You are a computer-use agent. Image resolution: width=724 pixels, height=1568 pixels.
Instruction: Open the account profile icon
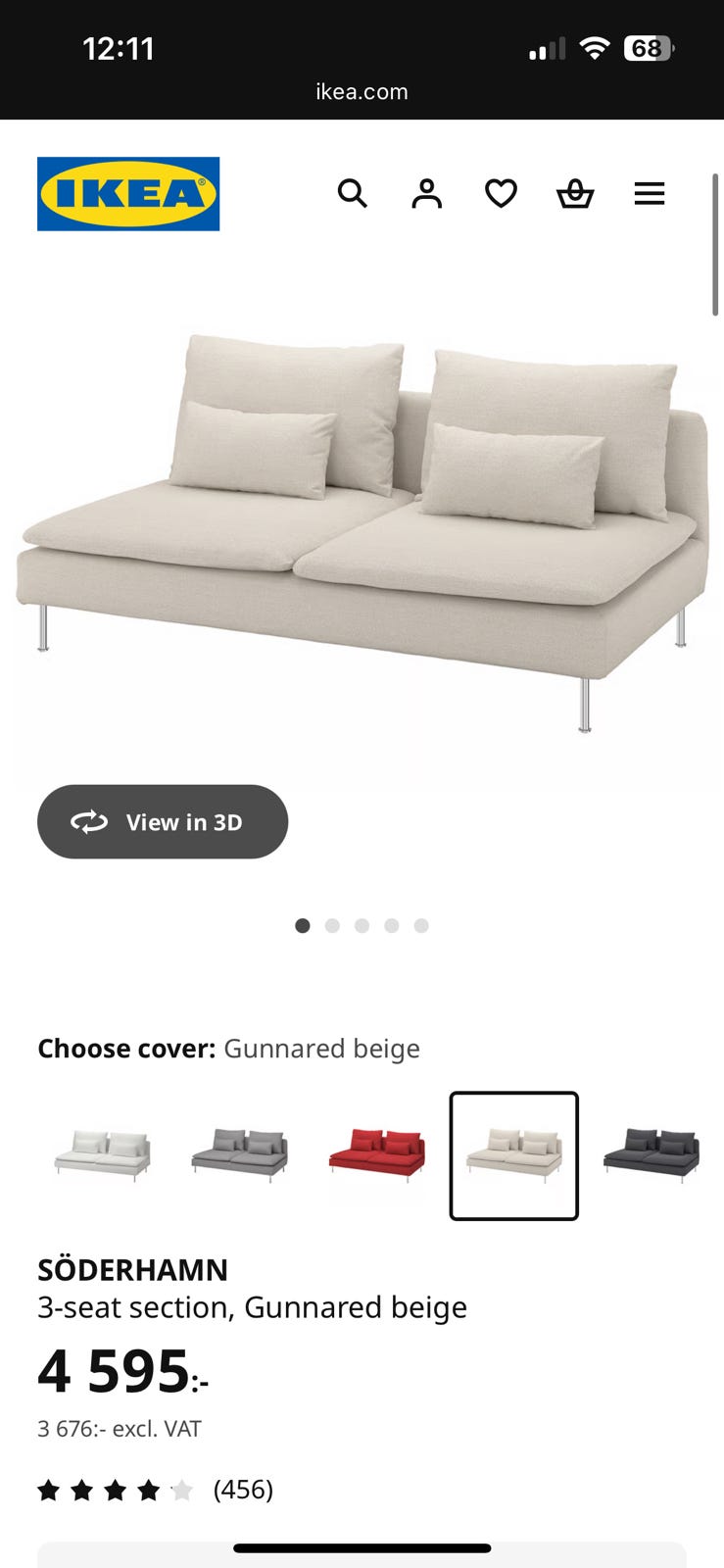[x=426, y=194]
